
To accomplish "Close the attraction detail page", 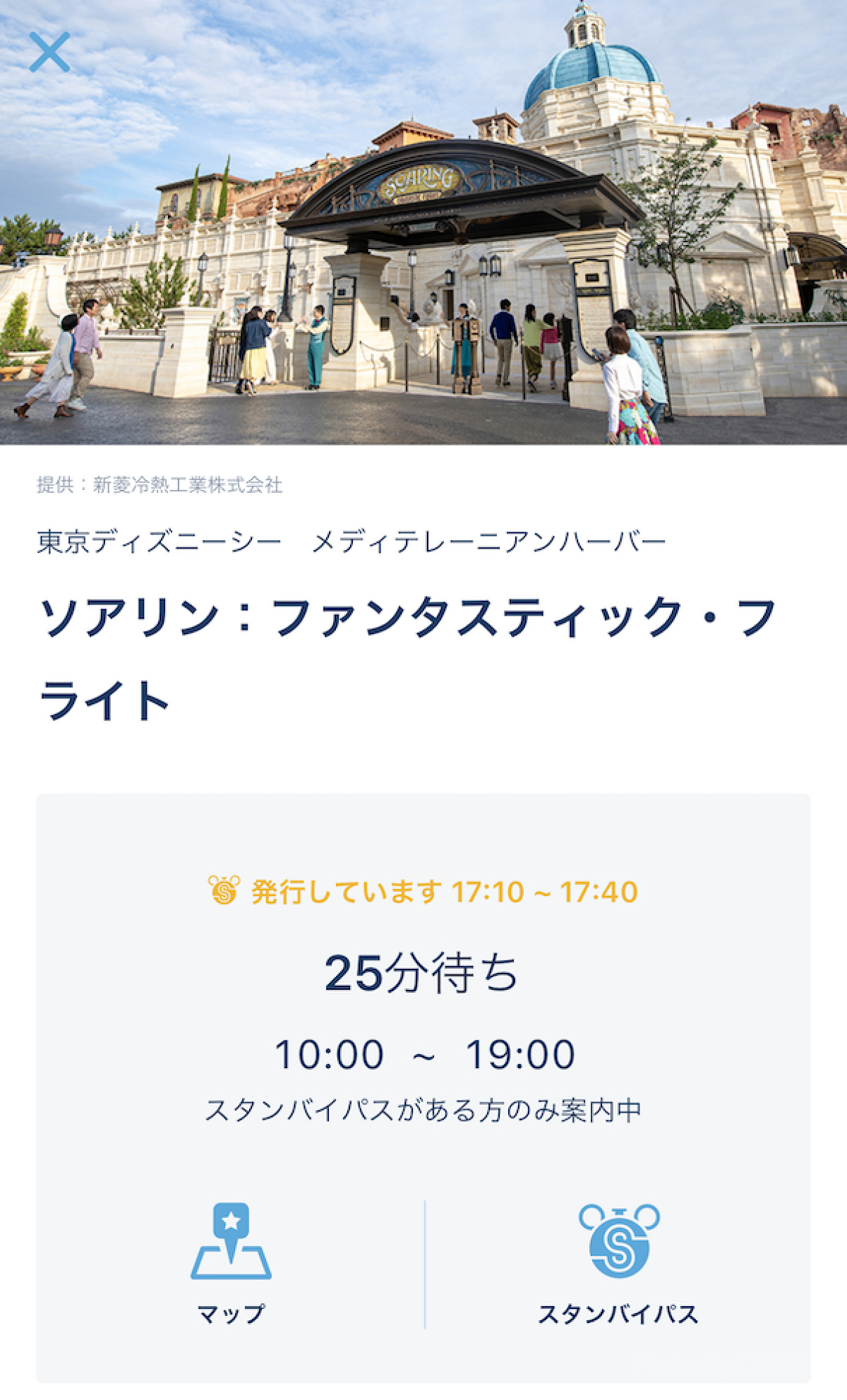I will tap(49, 52).
